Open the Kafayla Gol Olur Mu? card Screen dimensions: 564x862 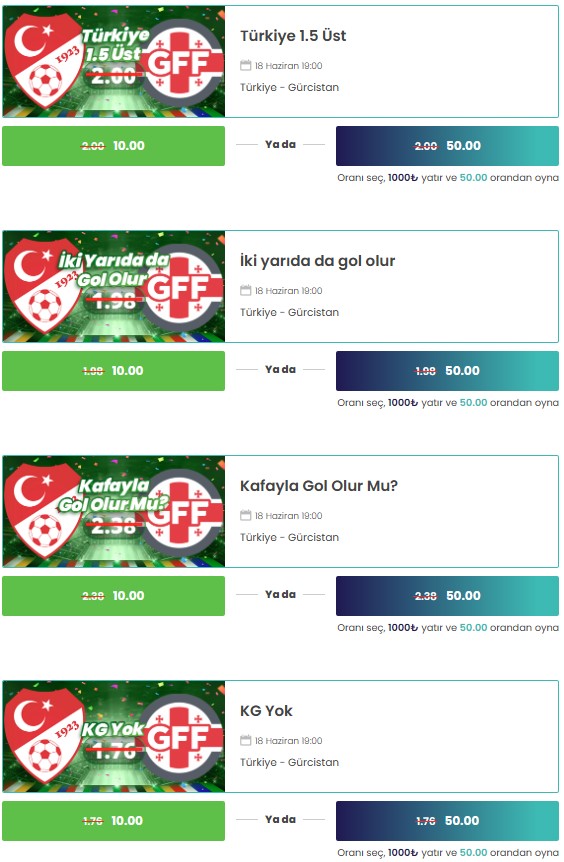tap(280, 511)
